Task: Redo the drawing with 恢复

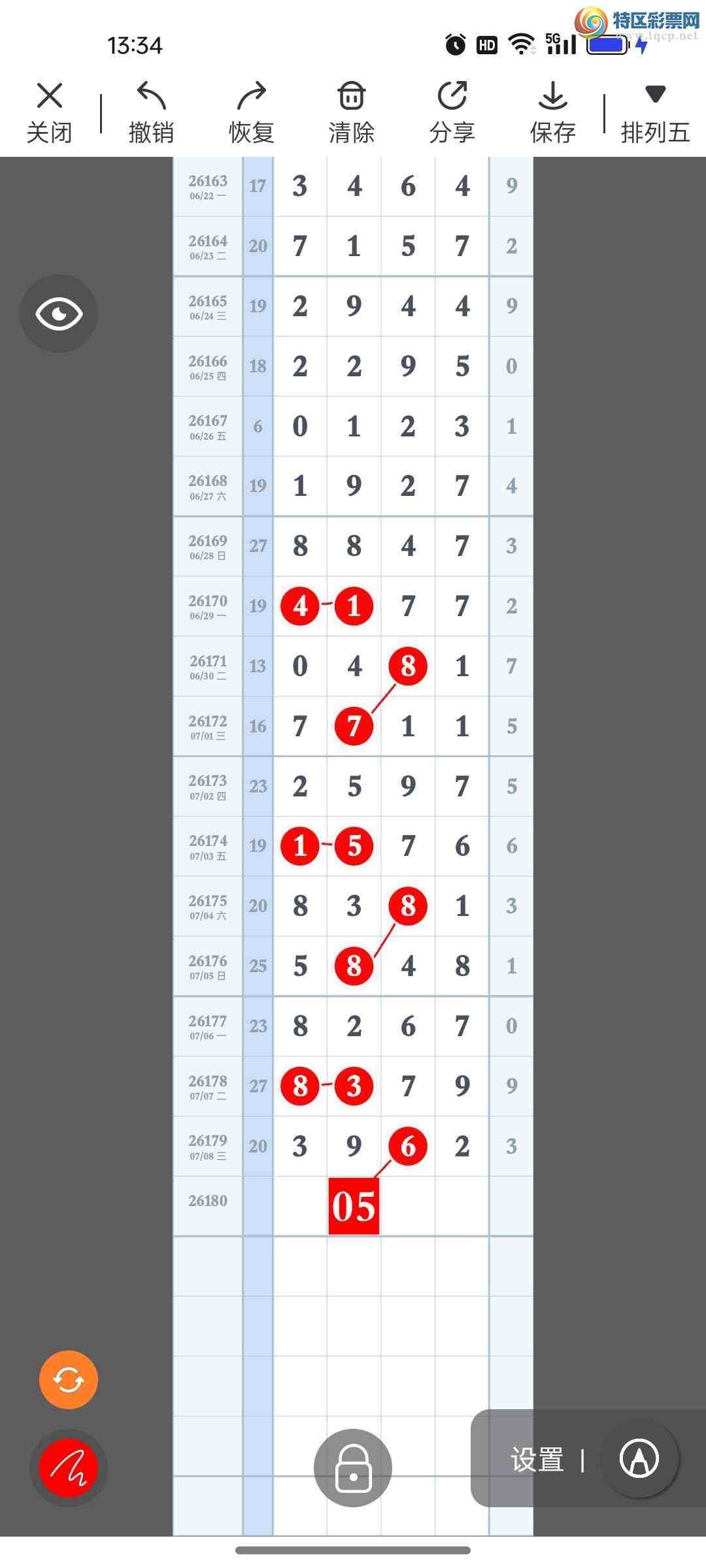Action: (252, 112)
